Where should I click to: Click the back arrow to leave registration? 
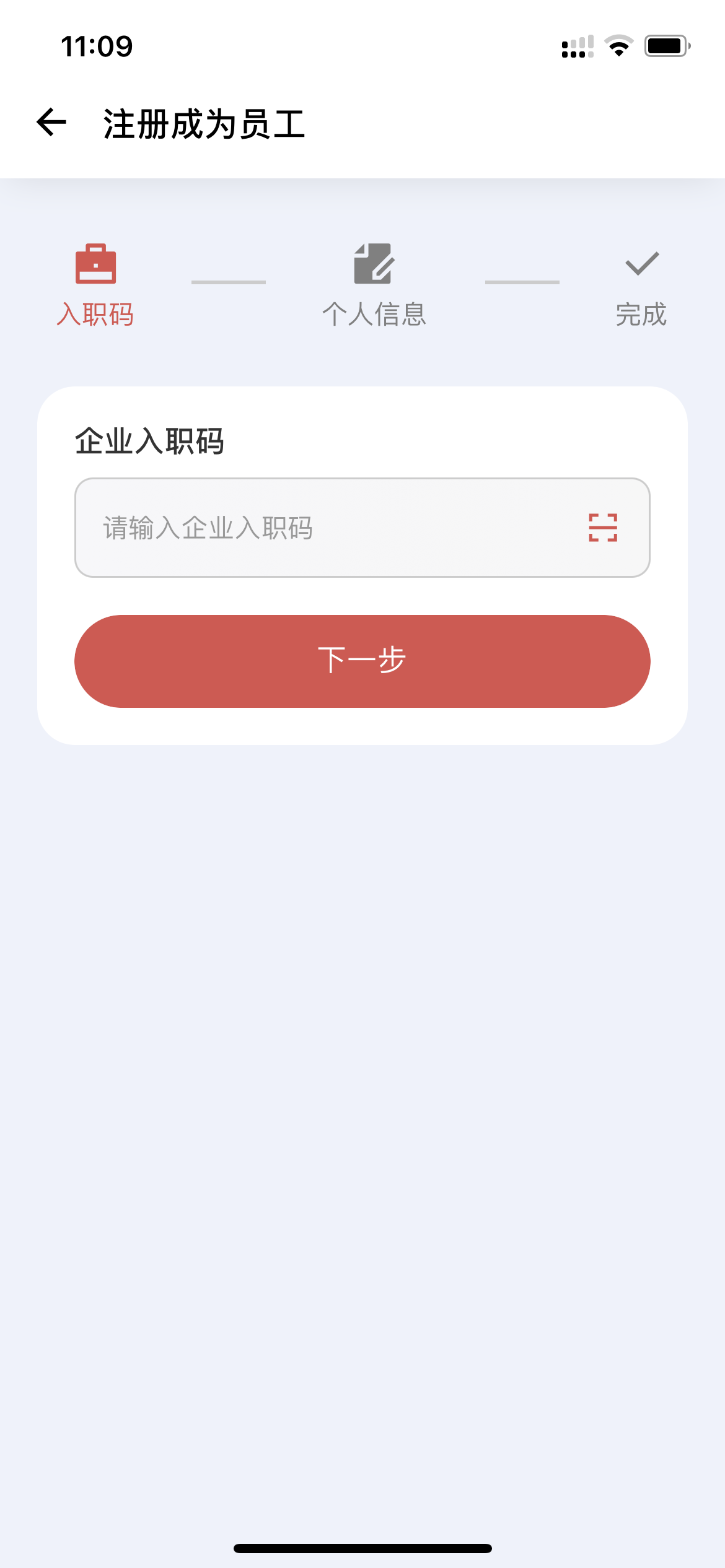pos(50,123)
